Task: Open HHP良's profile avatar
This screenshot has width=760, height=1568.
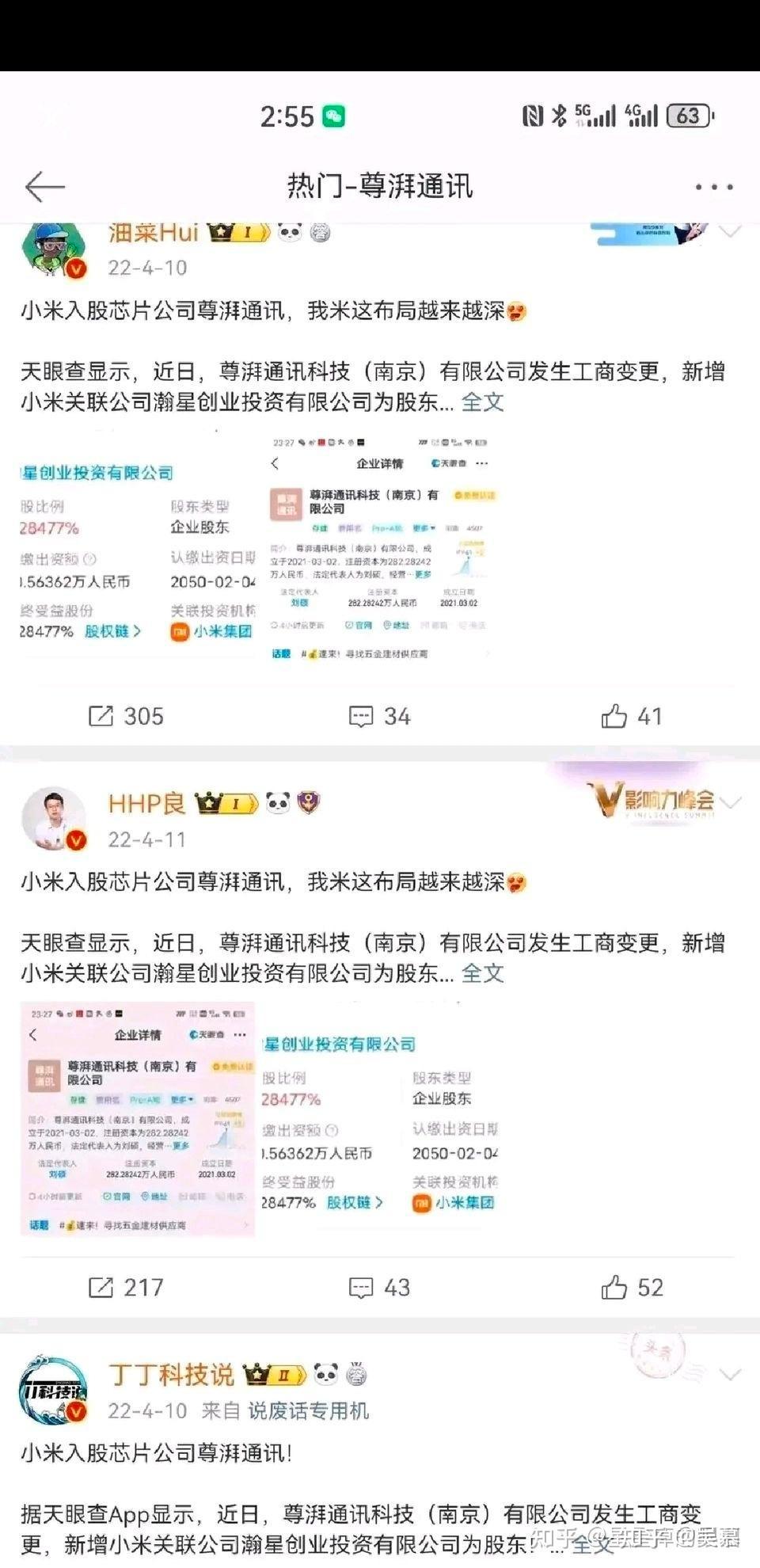Action: click(x=54, y=819)
